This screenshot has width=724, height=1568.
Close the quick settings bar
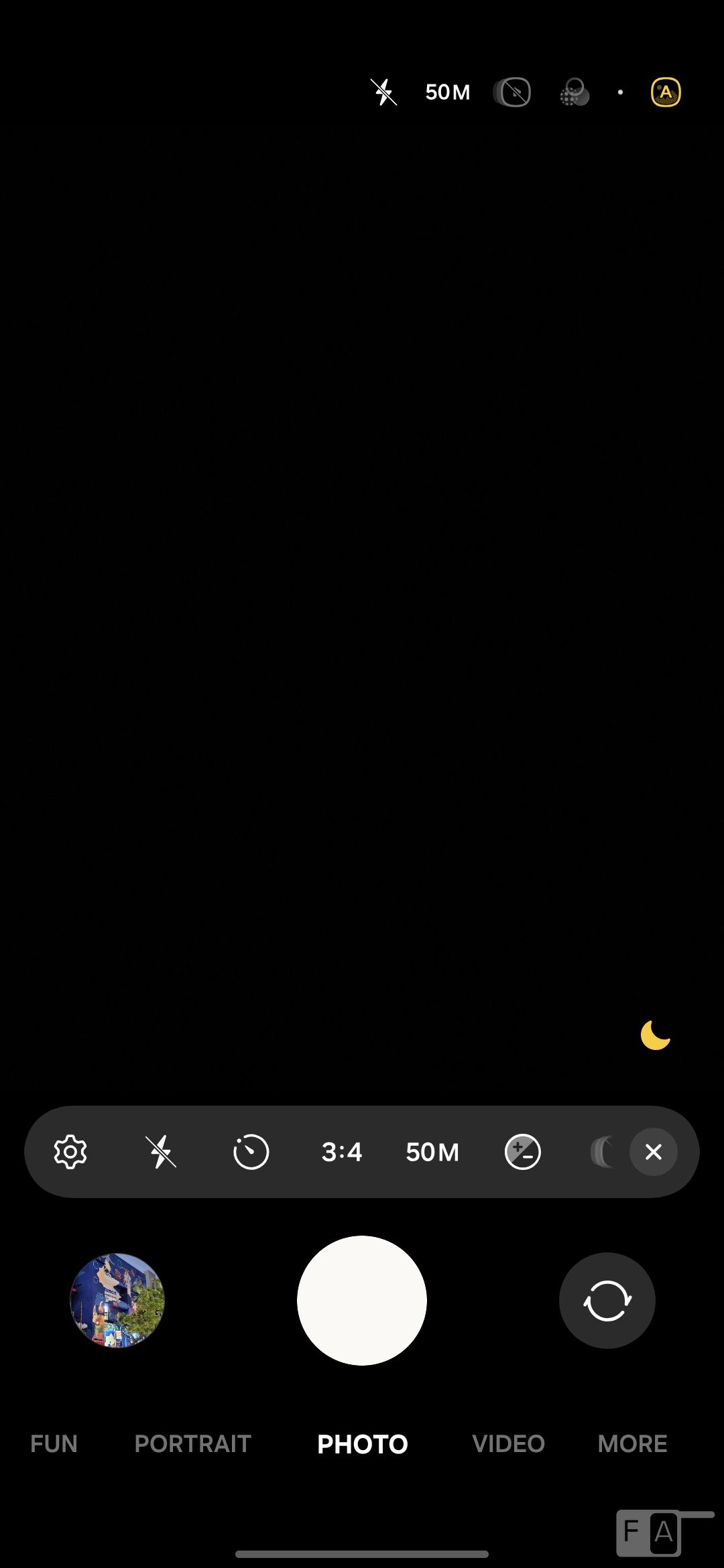[653, 1152]
